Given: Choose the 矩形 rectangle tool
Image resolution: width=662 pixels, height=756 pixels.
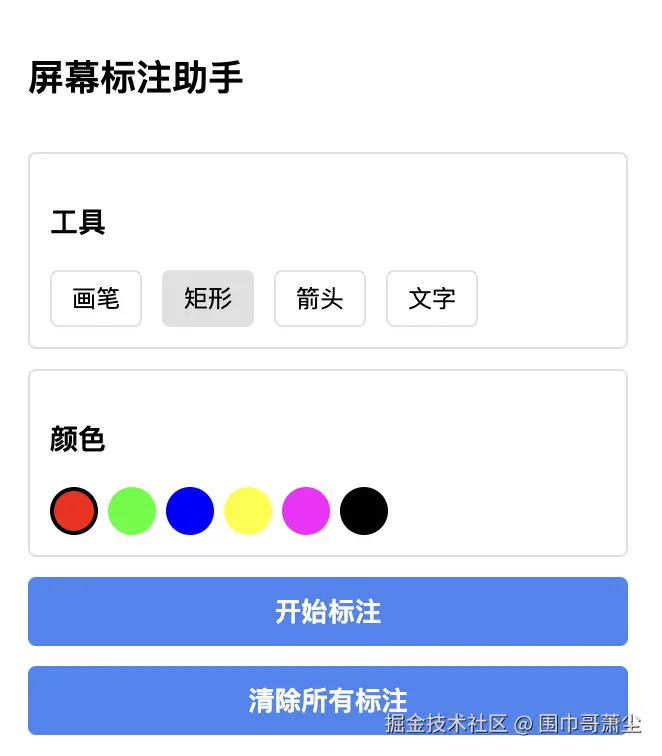Looking at the screenshot, I should (x=208, y=298).
